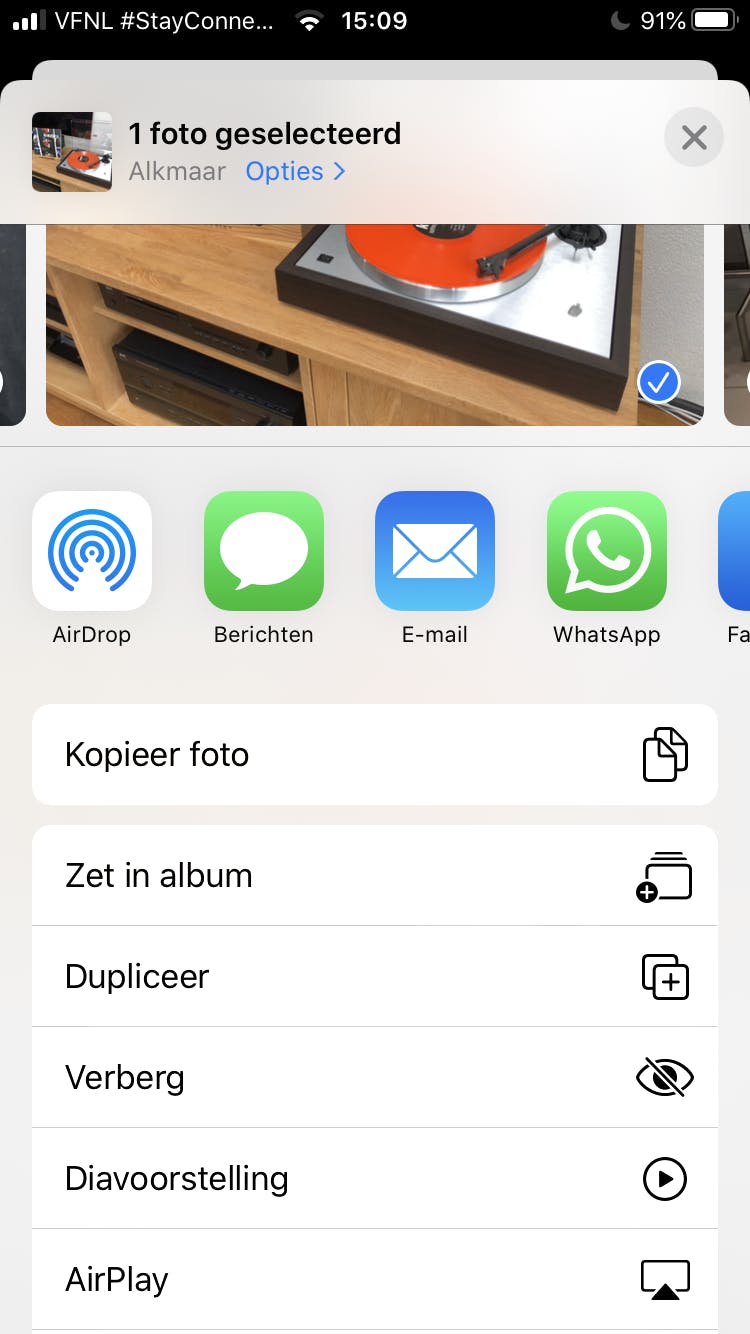Screen dimensions: 750x1334
Task: Start a Diavoorstelling
Action: point(375,1179)
